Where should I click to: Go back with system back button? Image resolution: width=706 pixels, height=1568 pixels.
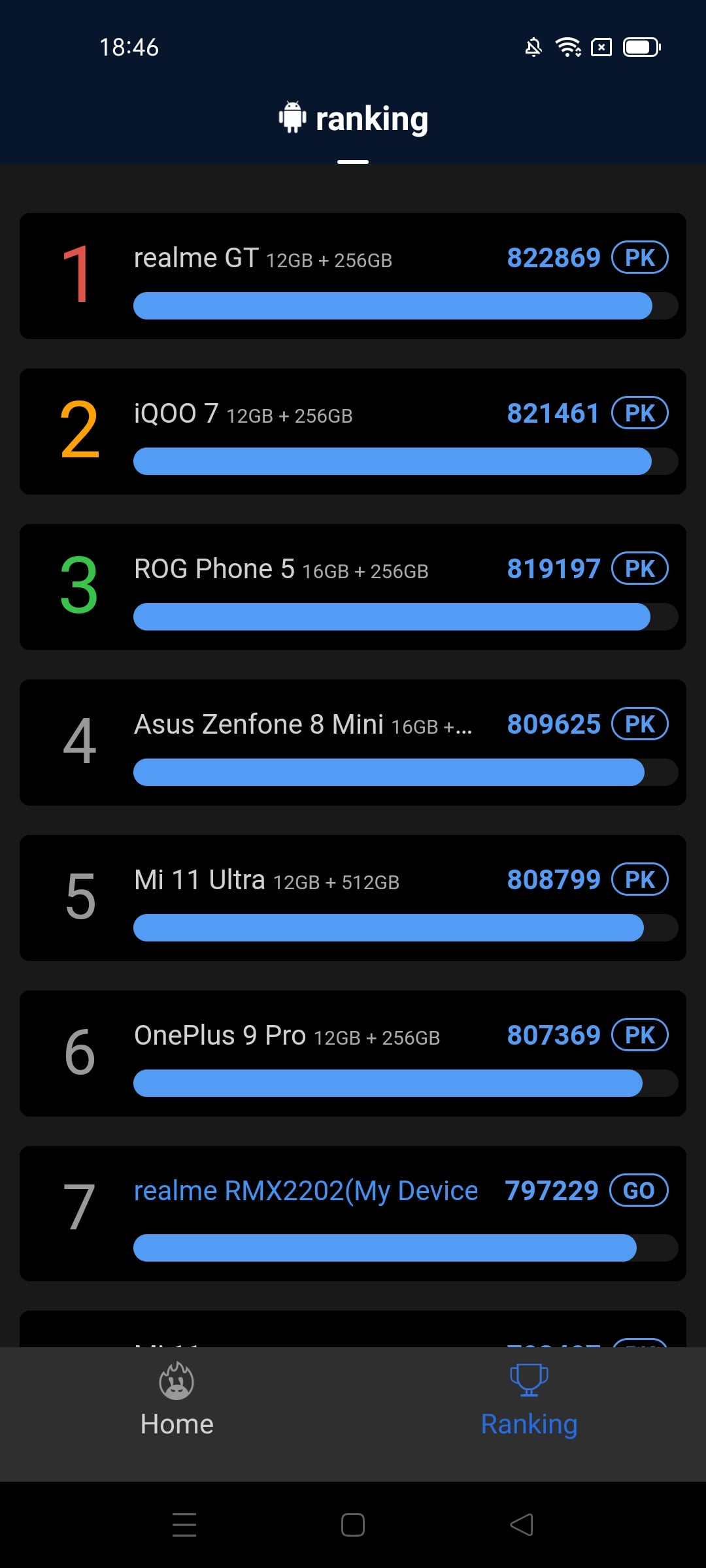click(x=522, y=1525)
